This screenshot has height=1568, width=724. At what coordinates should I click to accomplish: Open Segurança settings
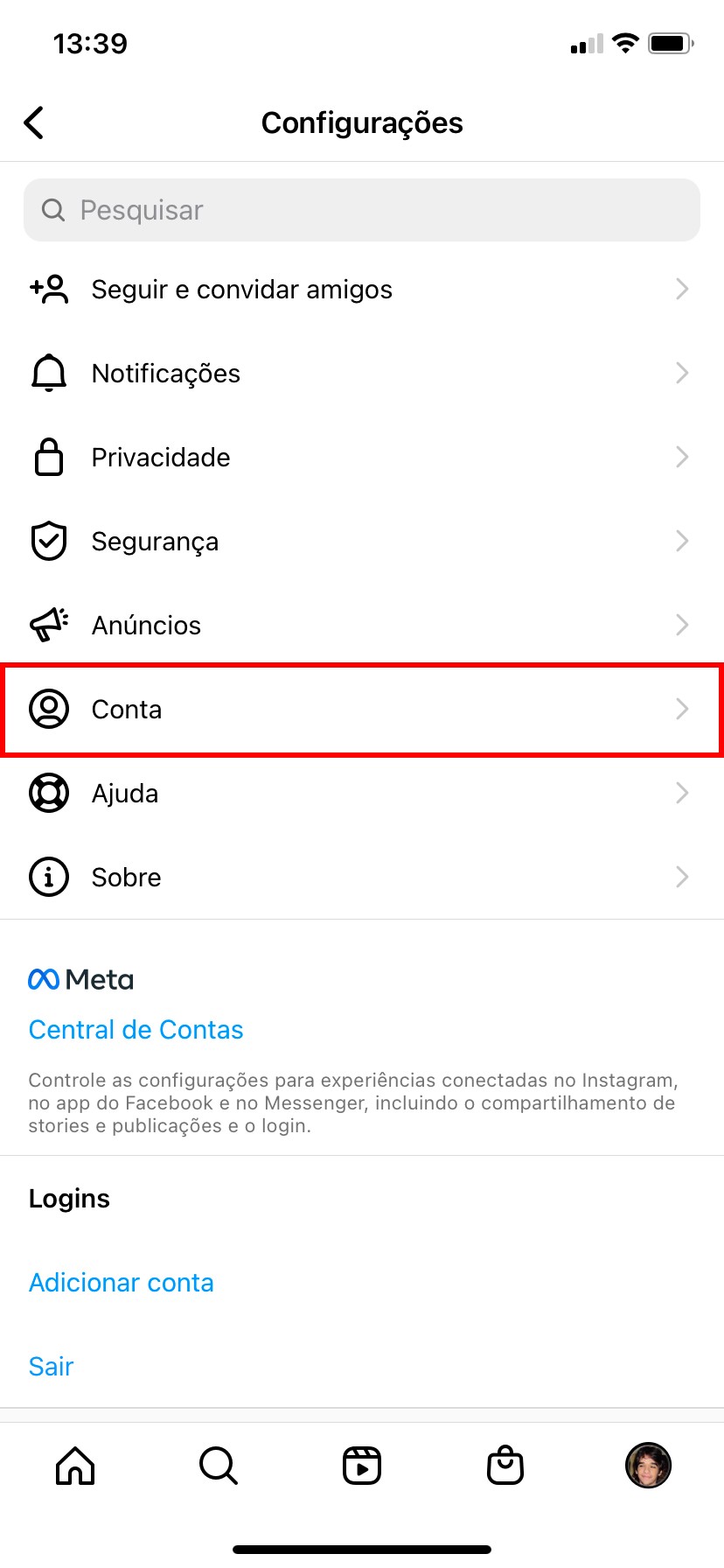pos(362,542)
